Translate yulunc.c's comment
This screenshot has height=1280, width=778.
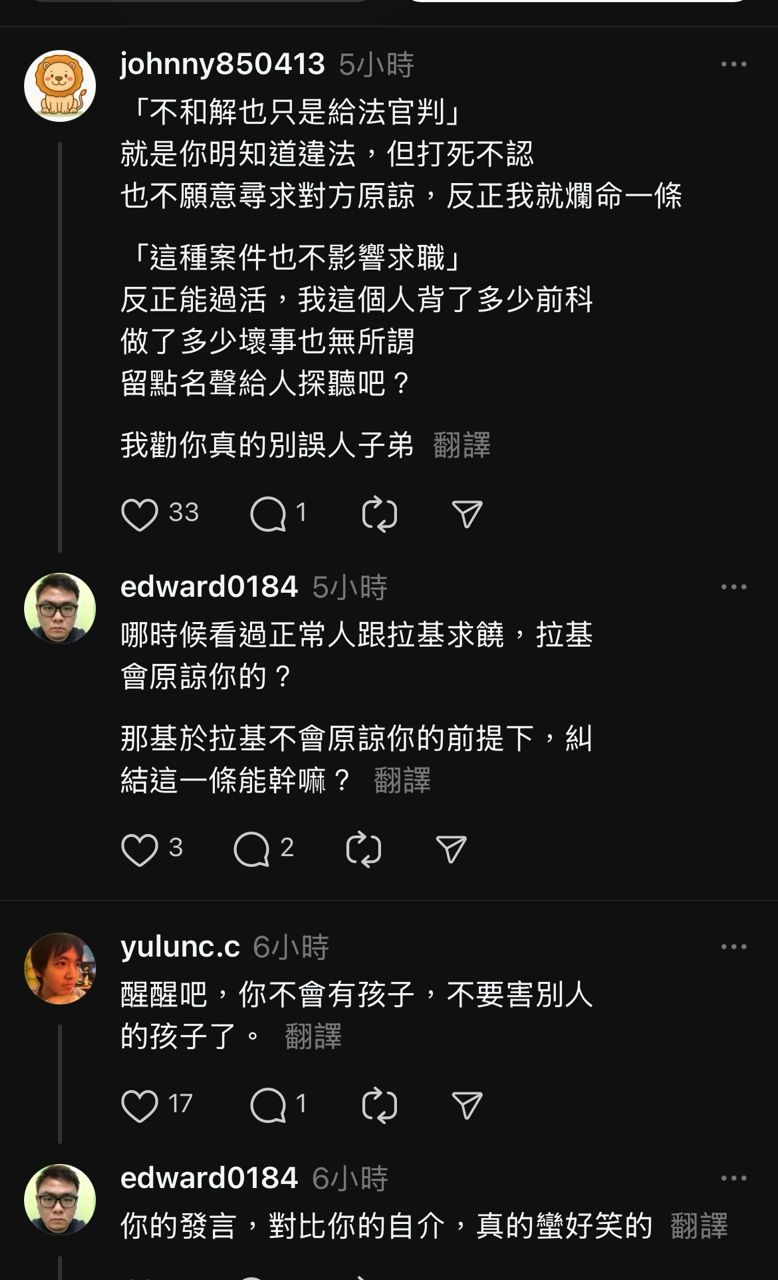(313, 1036)
